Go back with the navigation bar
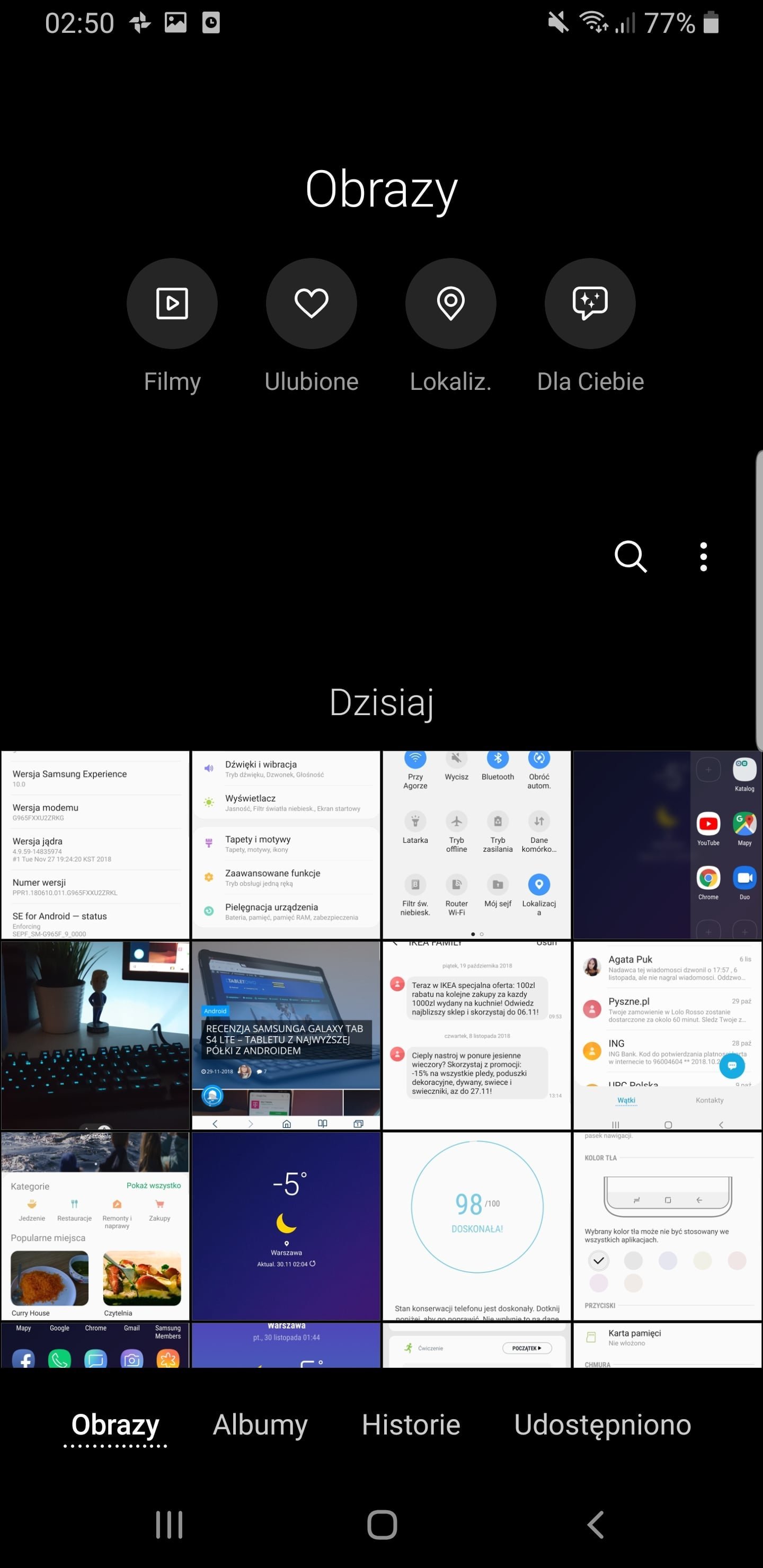 [x=596, y=1525]
